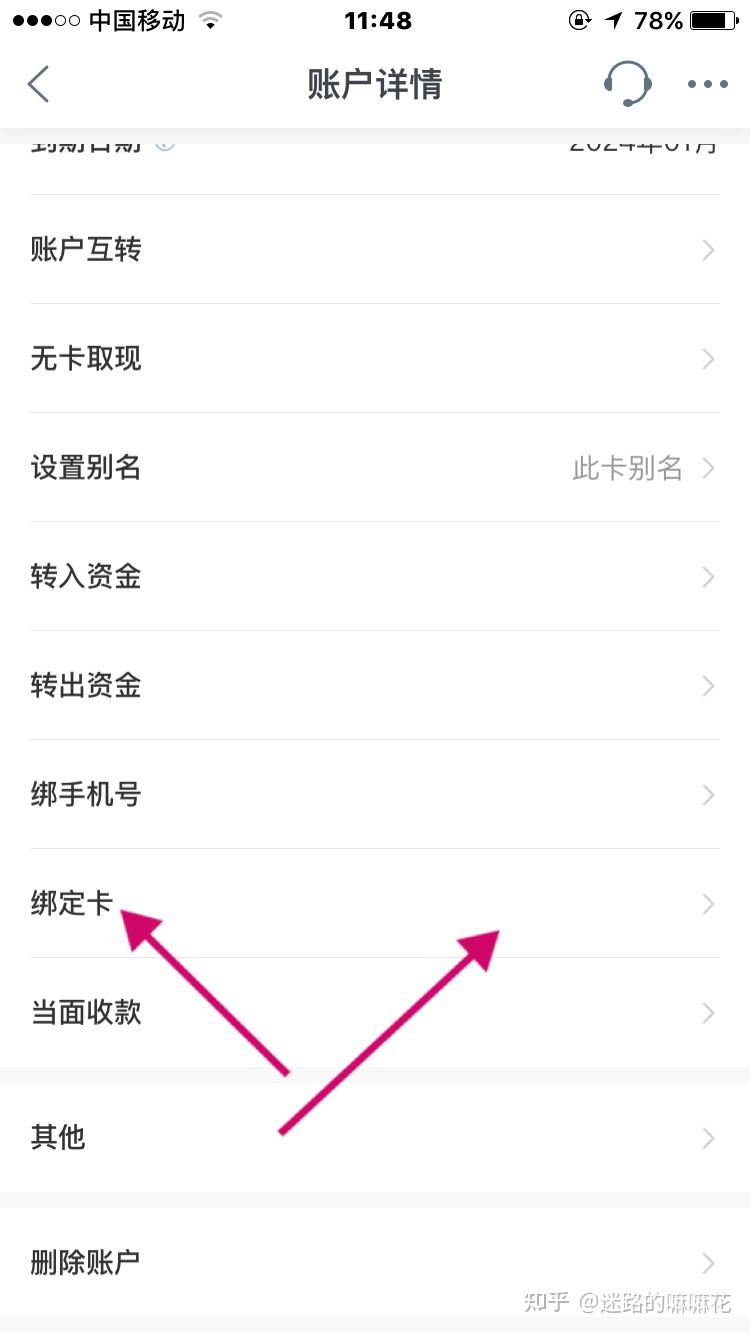
Task: Go back from account details
Action: click(38, 84)
